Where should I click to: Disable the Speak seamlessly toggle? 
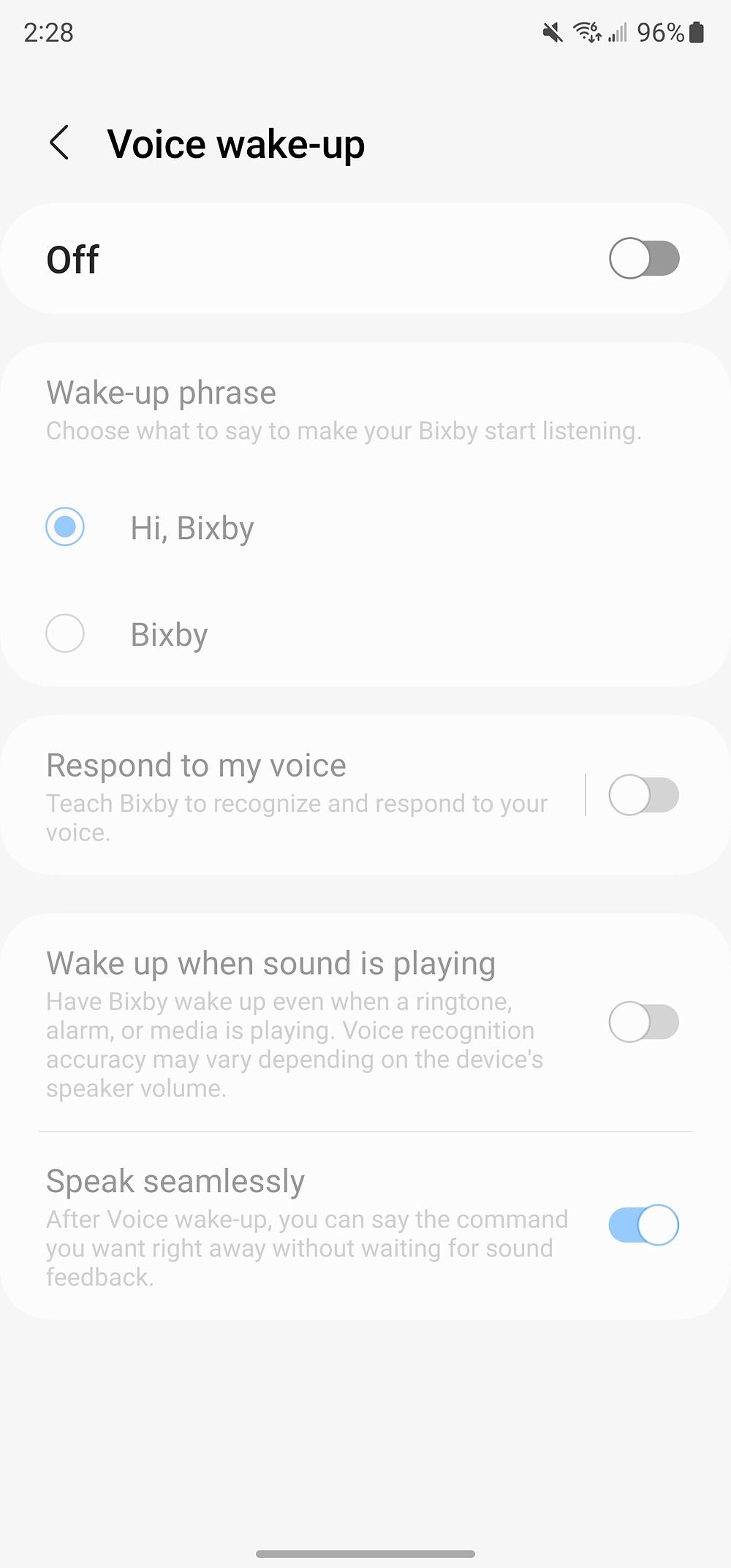click(x=643, y=1224)
